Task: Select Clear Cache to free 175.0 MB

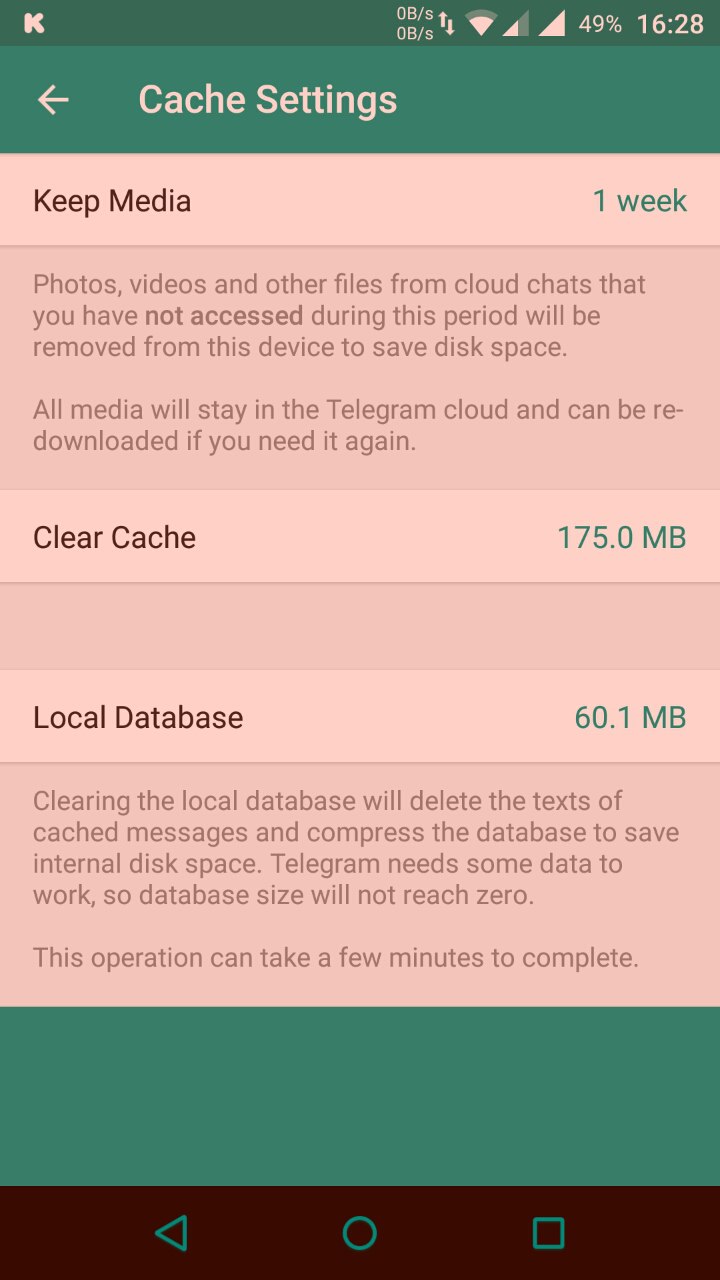Action: coord(360,537)
